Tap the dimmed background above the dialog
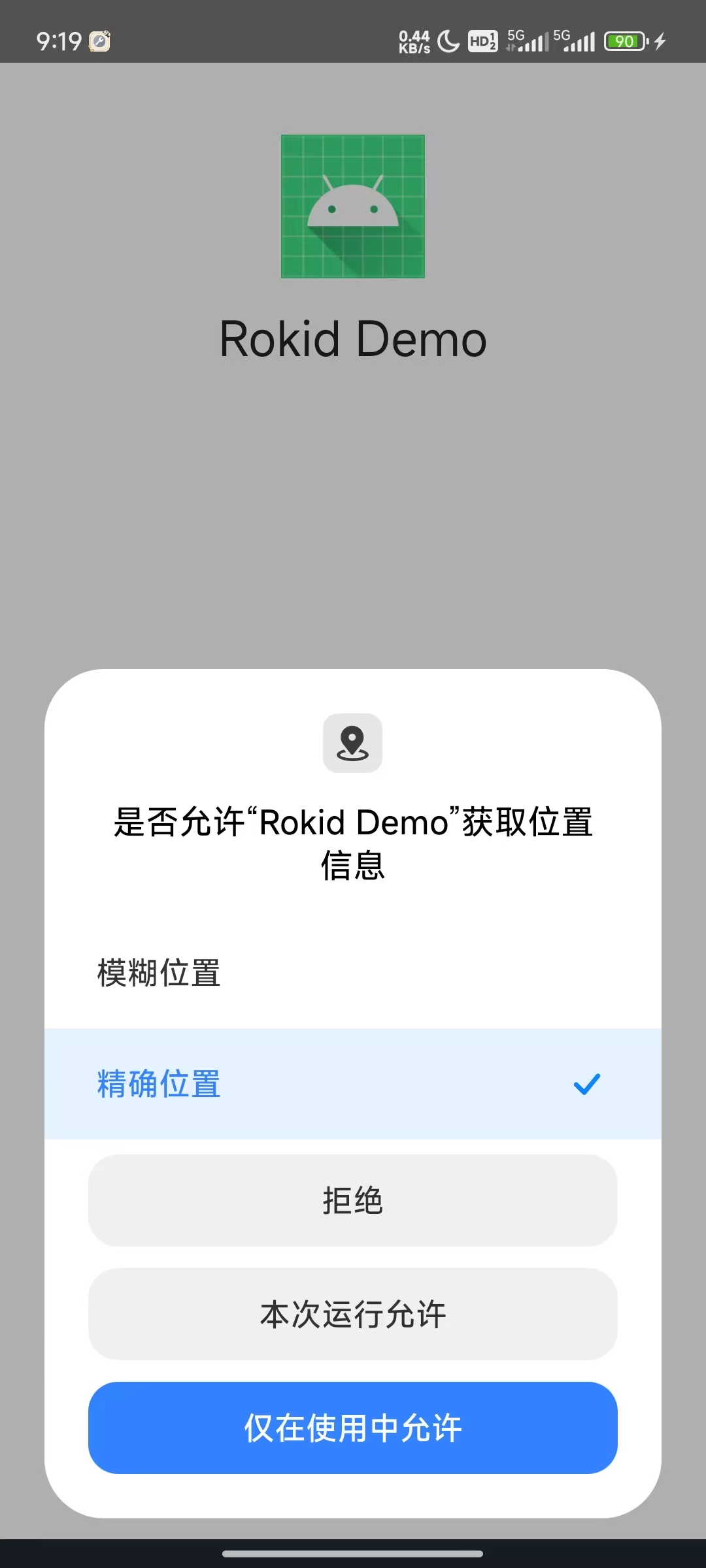Viewport: 706px width, 1568px height. tap(352, 523)
